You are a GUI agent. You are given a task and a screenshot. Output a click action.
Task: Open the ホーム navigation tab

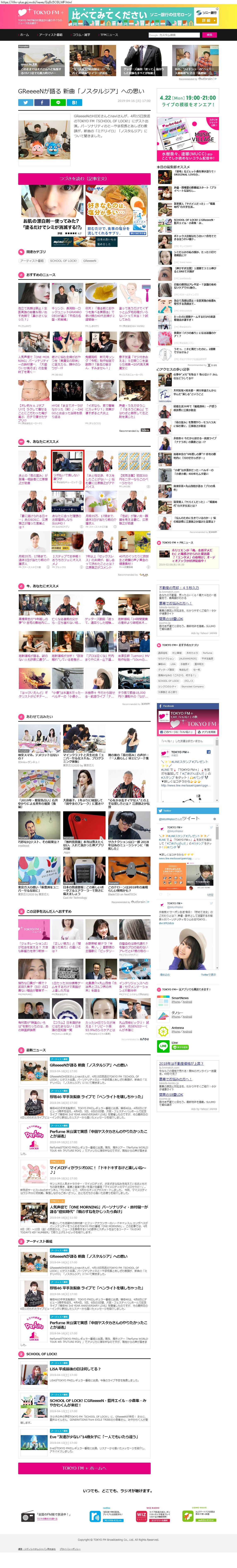pyautogui.click(x=24, y=35)
